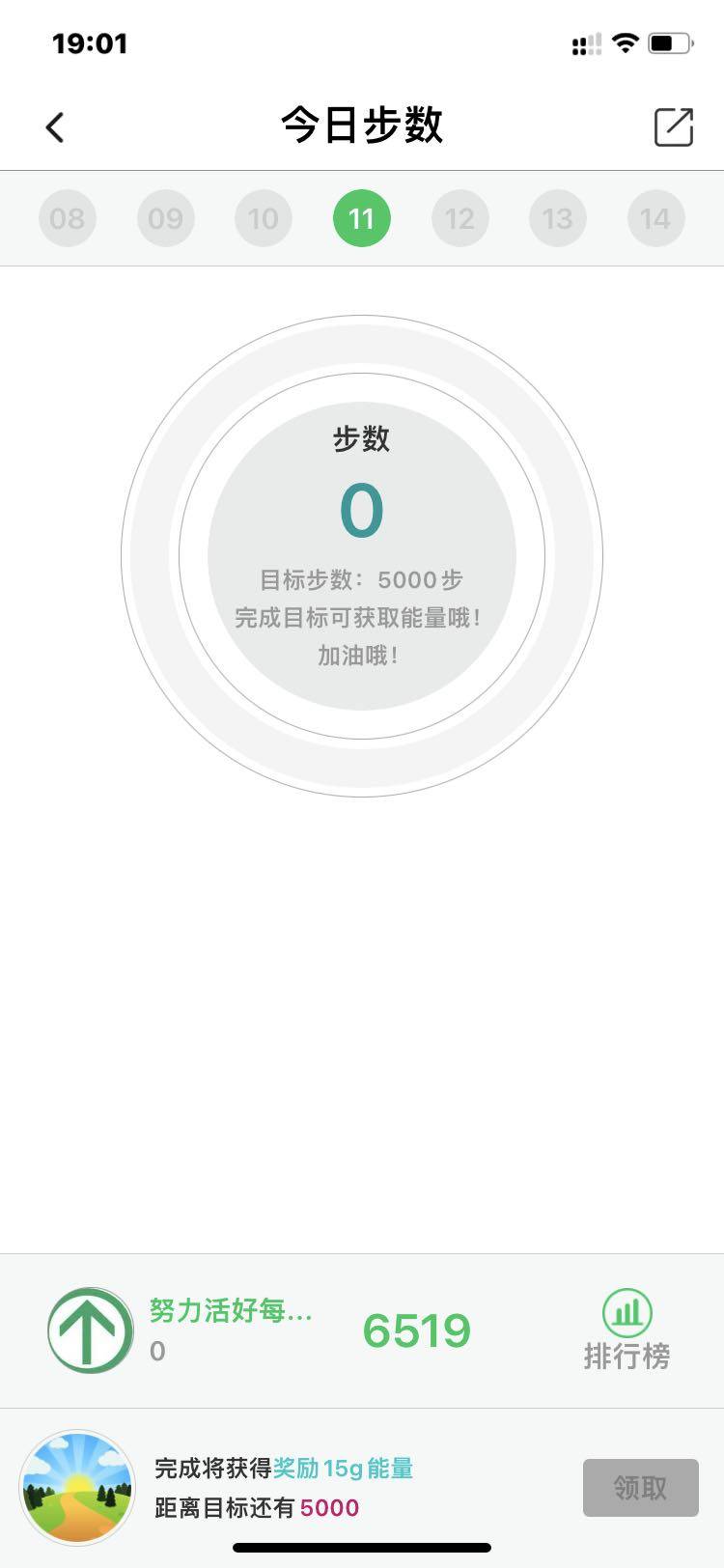Choose date 14 in the date strip

[655, 218]
